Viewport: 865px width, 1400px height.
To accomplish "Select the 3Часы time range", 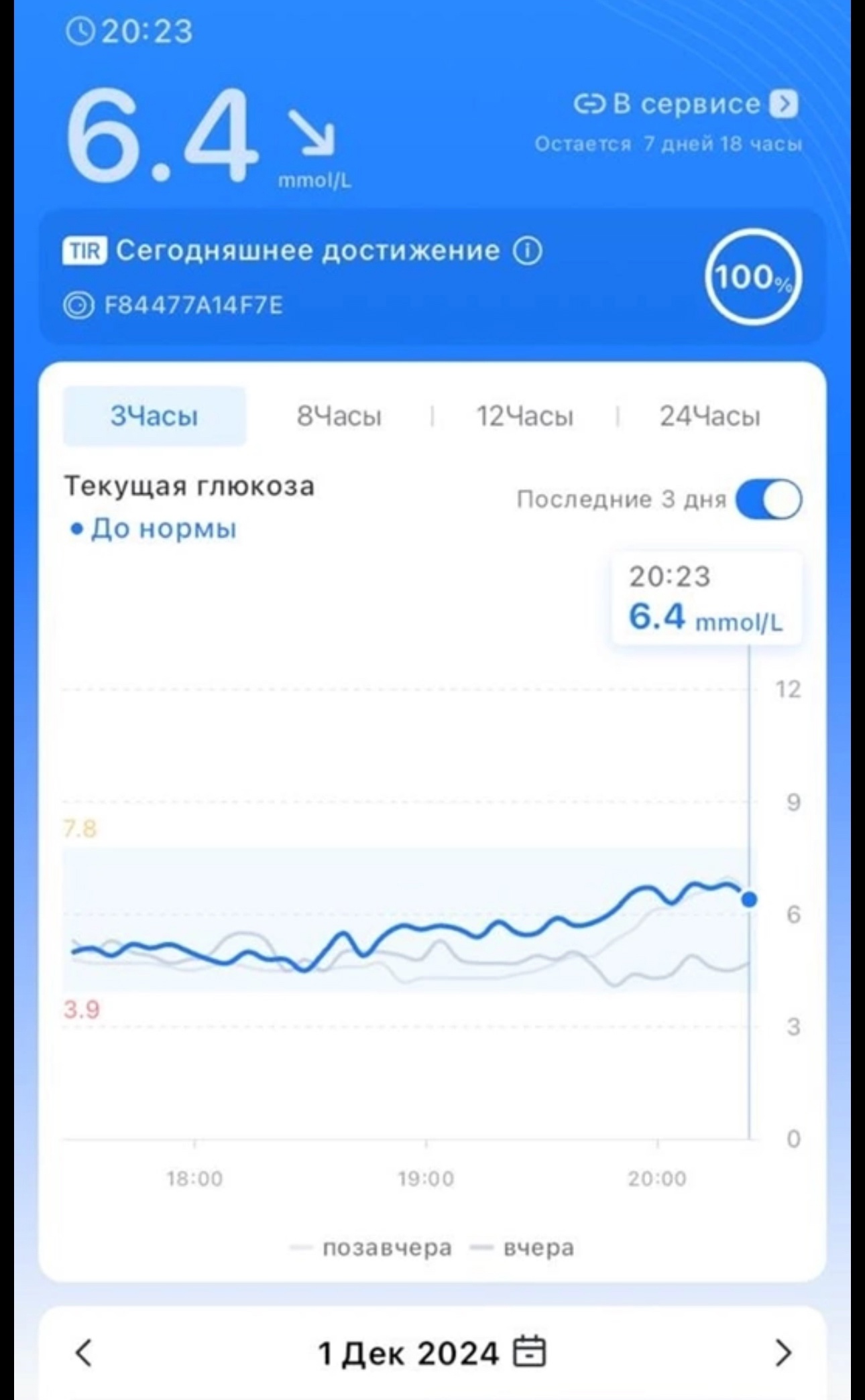I will 154,416.
